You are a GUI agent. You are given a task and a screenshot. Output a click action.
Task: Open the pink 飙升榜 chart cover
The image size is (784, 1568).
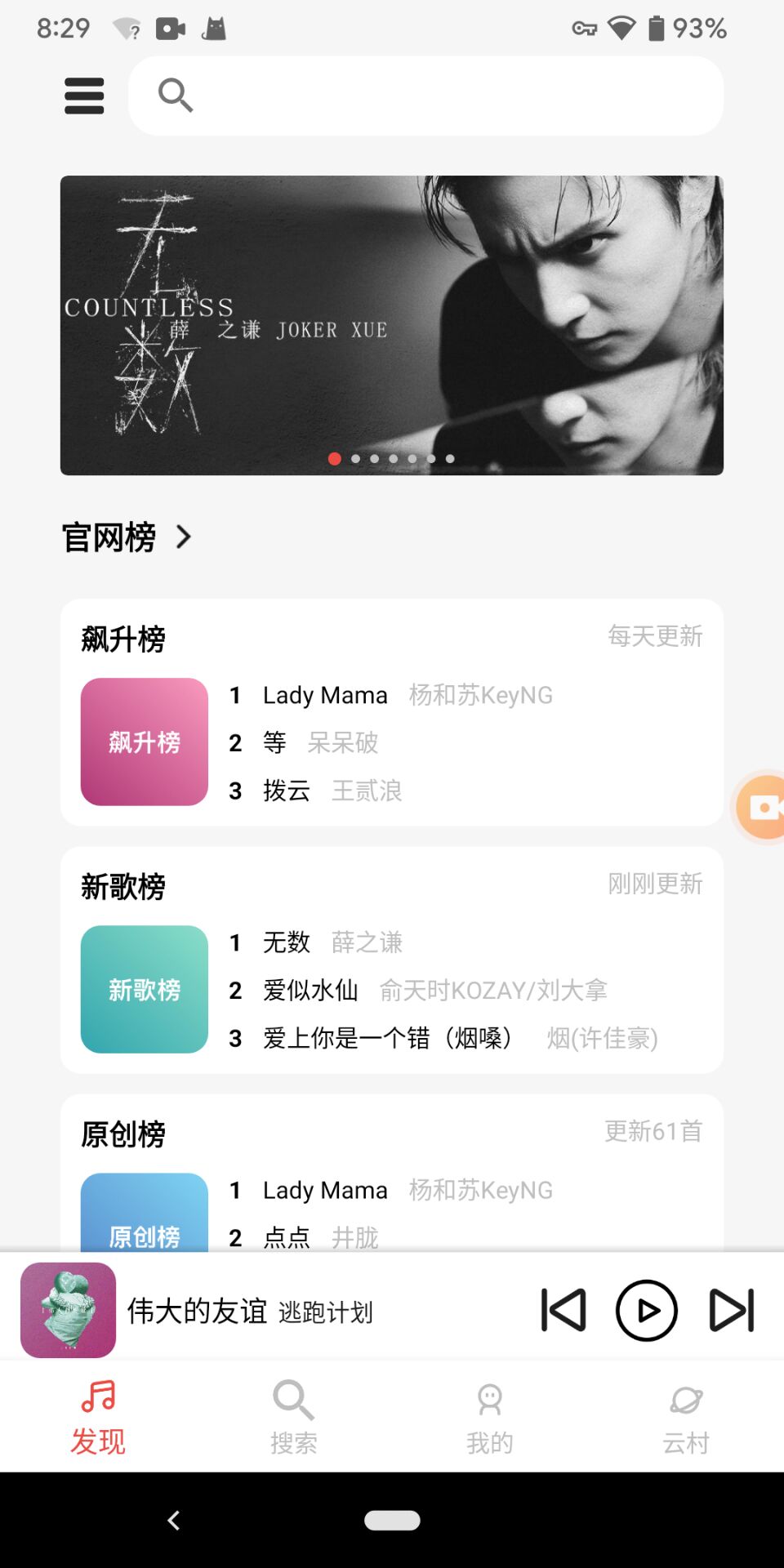(145, 742)
